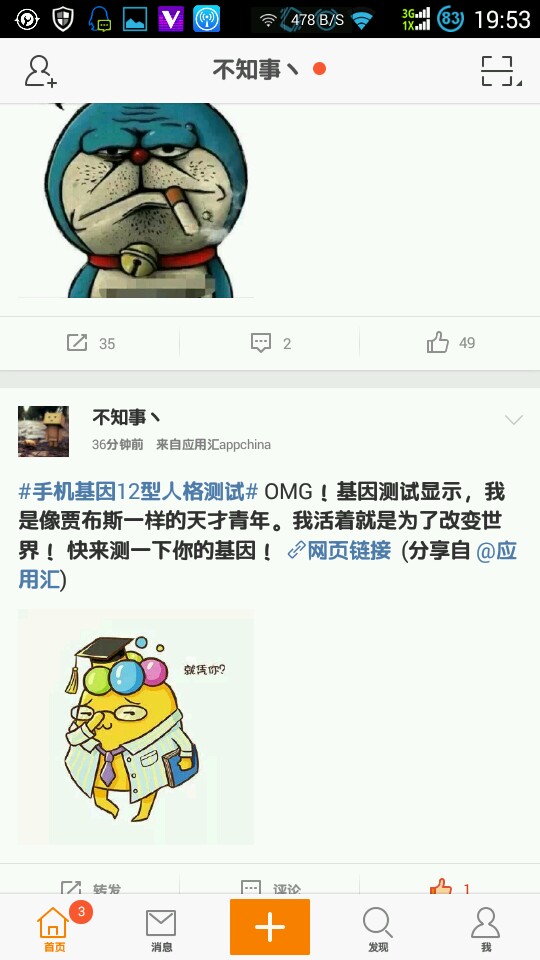The width and height of the screenshot is (540, 960).
Task: View the yellow scholar cartoon image
Action: pyautogui.click(x=135, y=727)
